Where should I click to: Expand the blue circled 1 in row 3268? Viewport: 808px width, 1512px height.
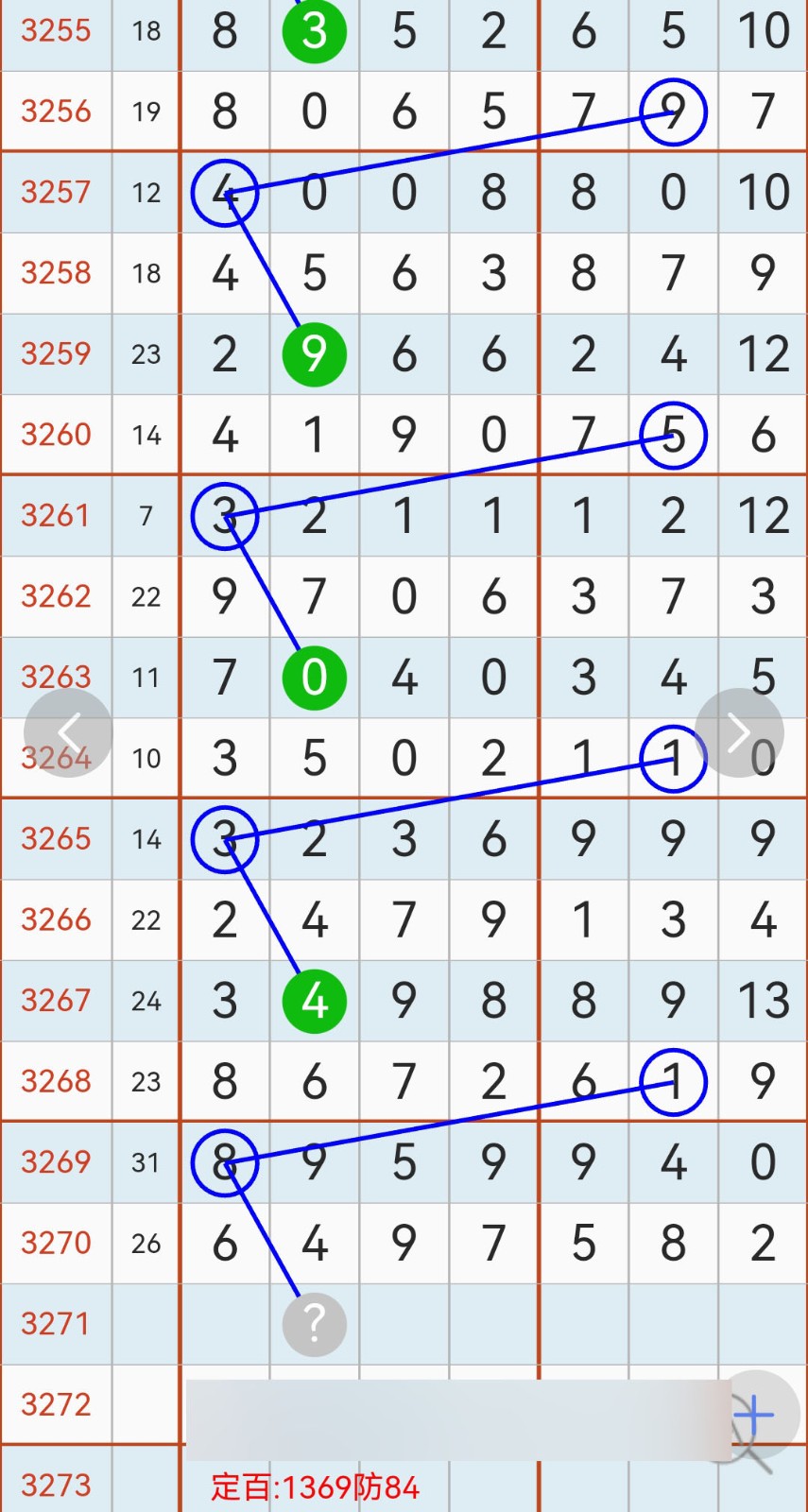673,1082
